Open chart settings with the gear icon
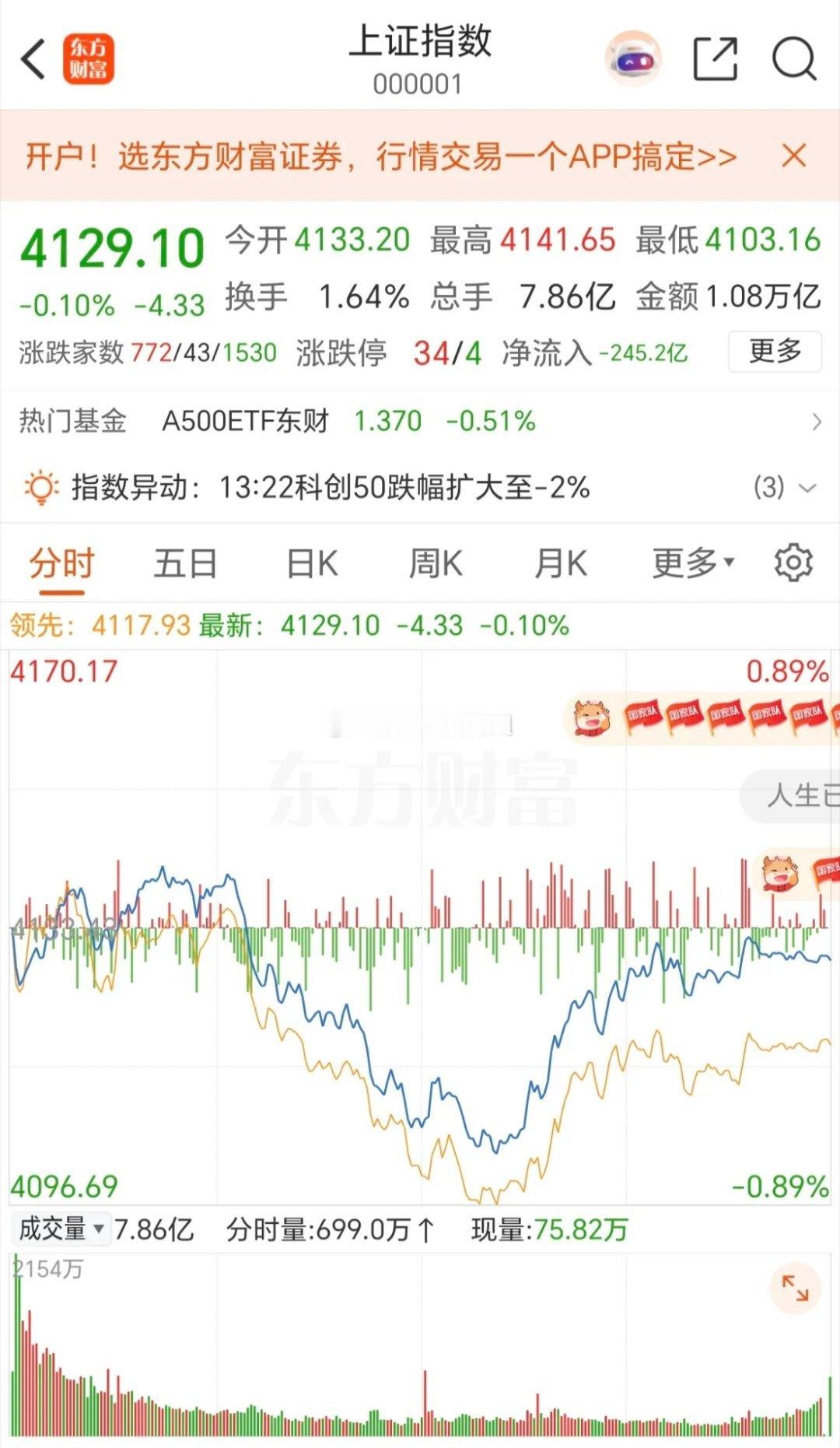 (795, 563)
